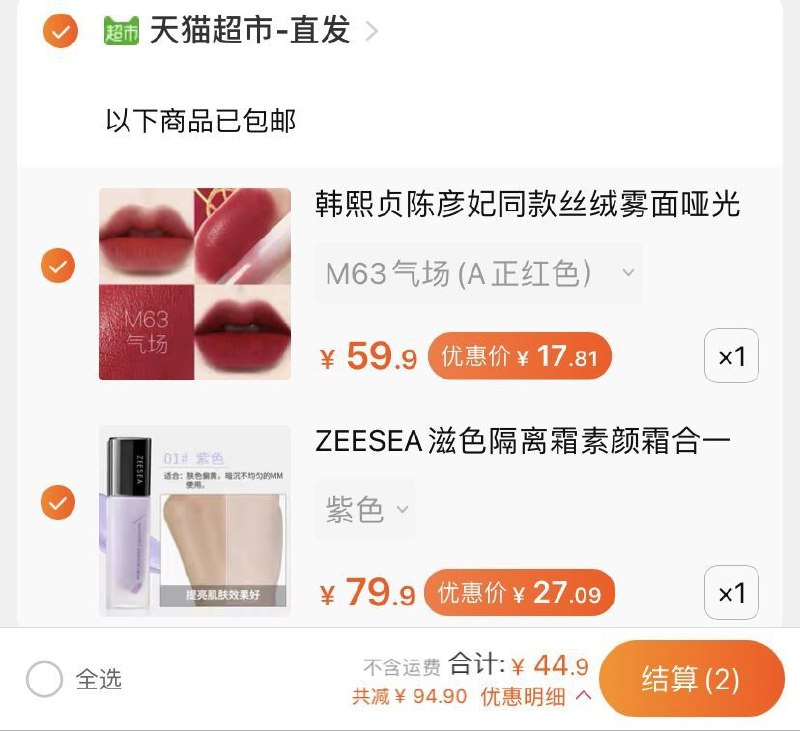Adjust quantity ×1 for ZEESEA 隔离霜
This screenshot has width=800, height=731.
[x=731, y=593]
